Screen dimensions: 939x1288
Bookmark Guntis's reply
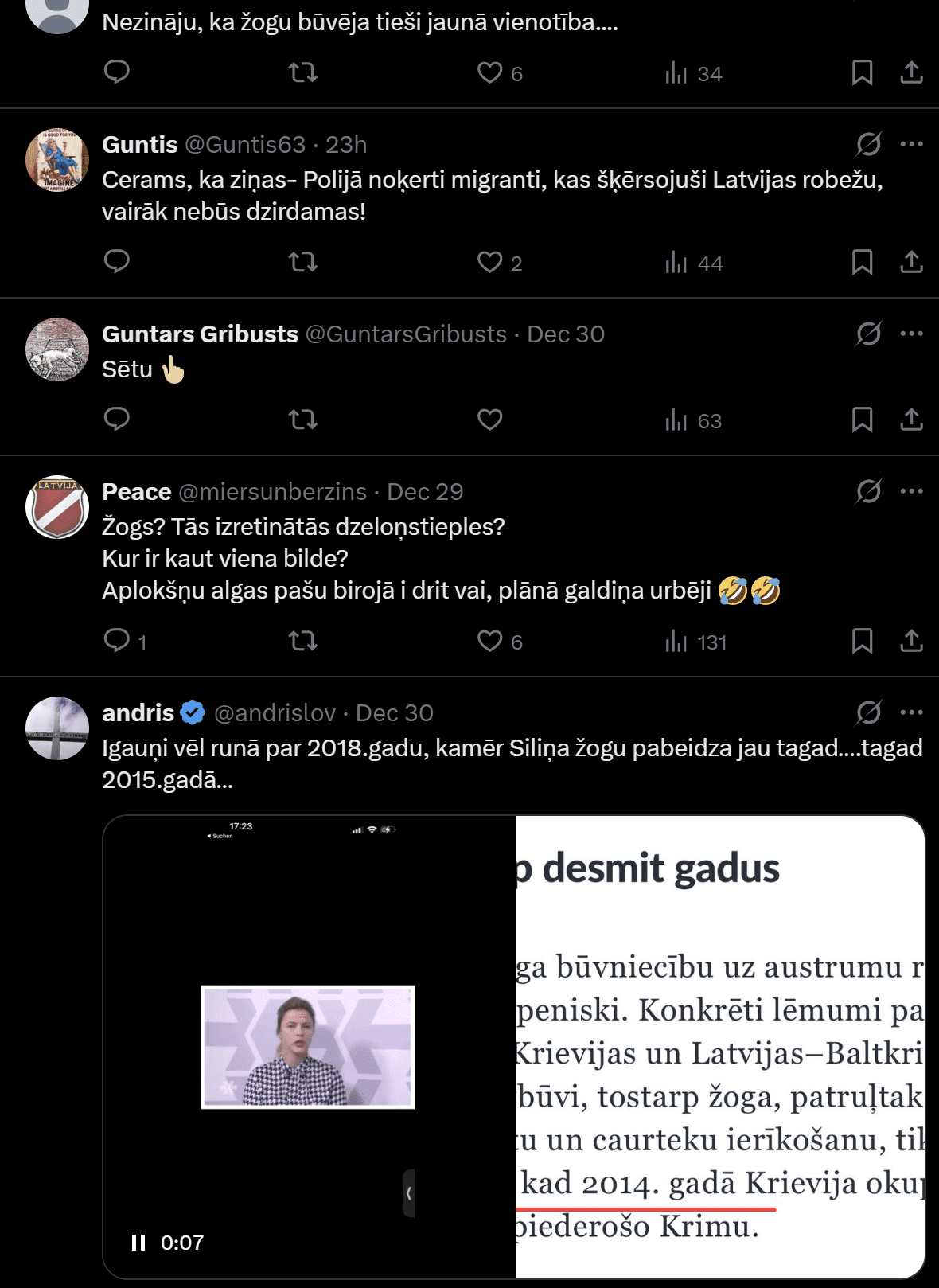(x=862, y=262)
